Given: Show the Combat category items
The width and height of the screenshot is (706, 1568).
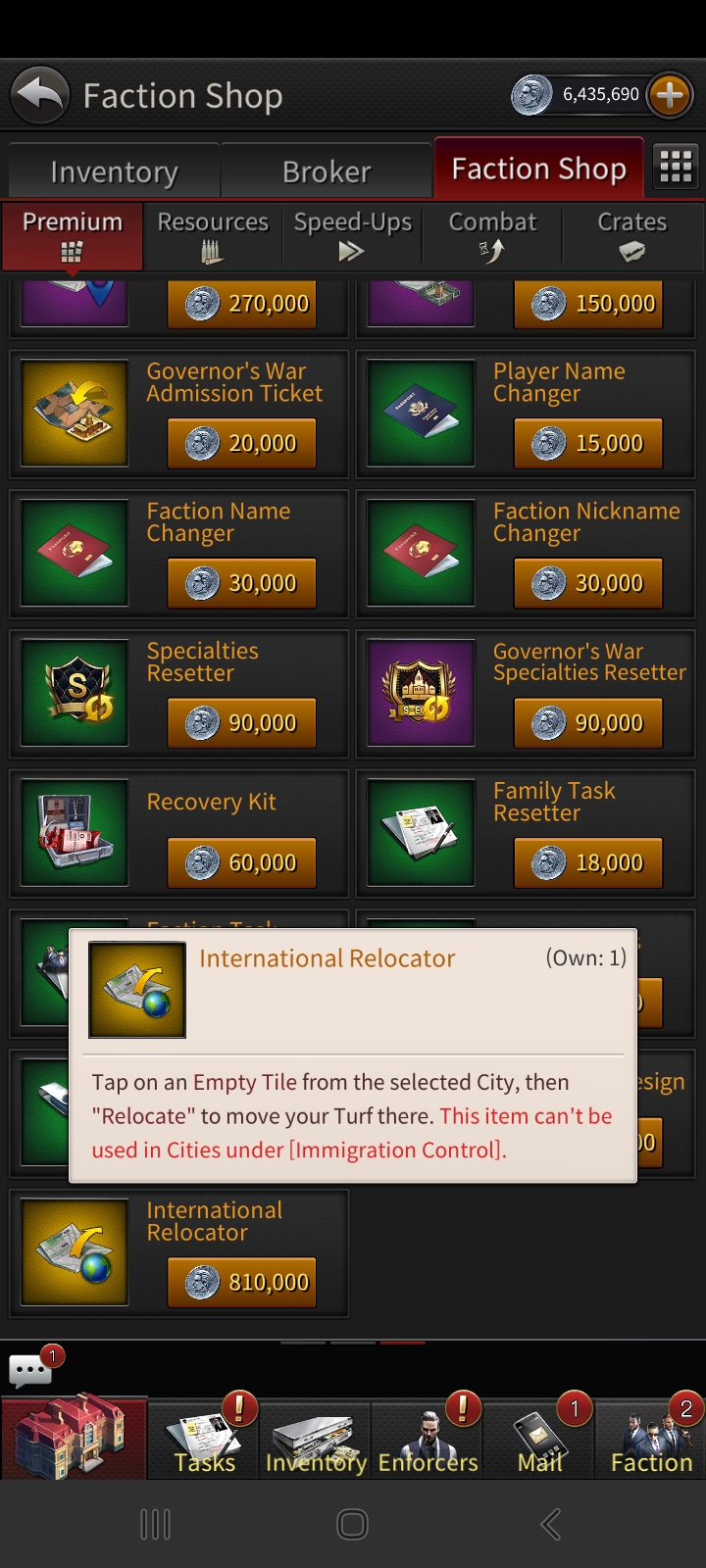Looking at the screenshot, I should [492, 236].
